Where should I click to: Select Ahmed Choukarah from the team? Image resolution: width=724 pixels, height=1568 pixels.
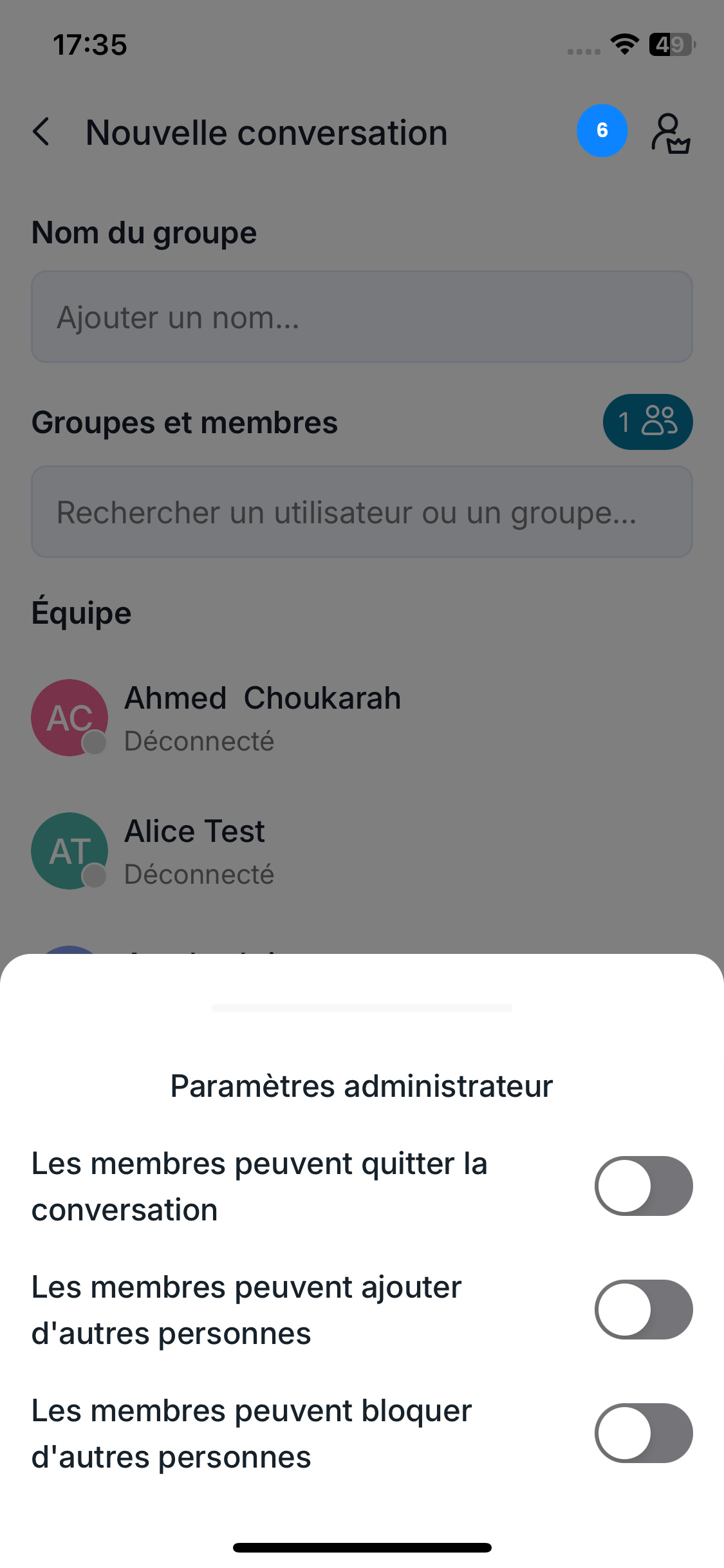coord(263,718)
